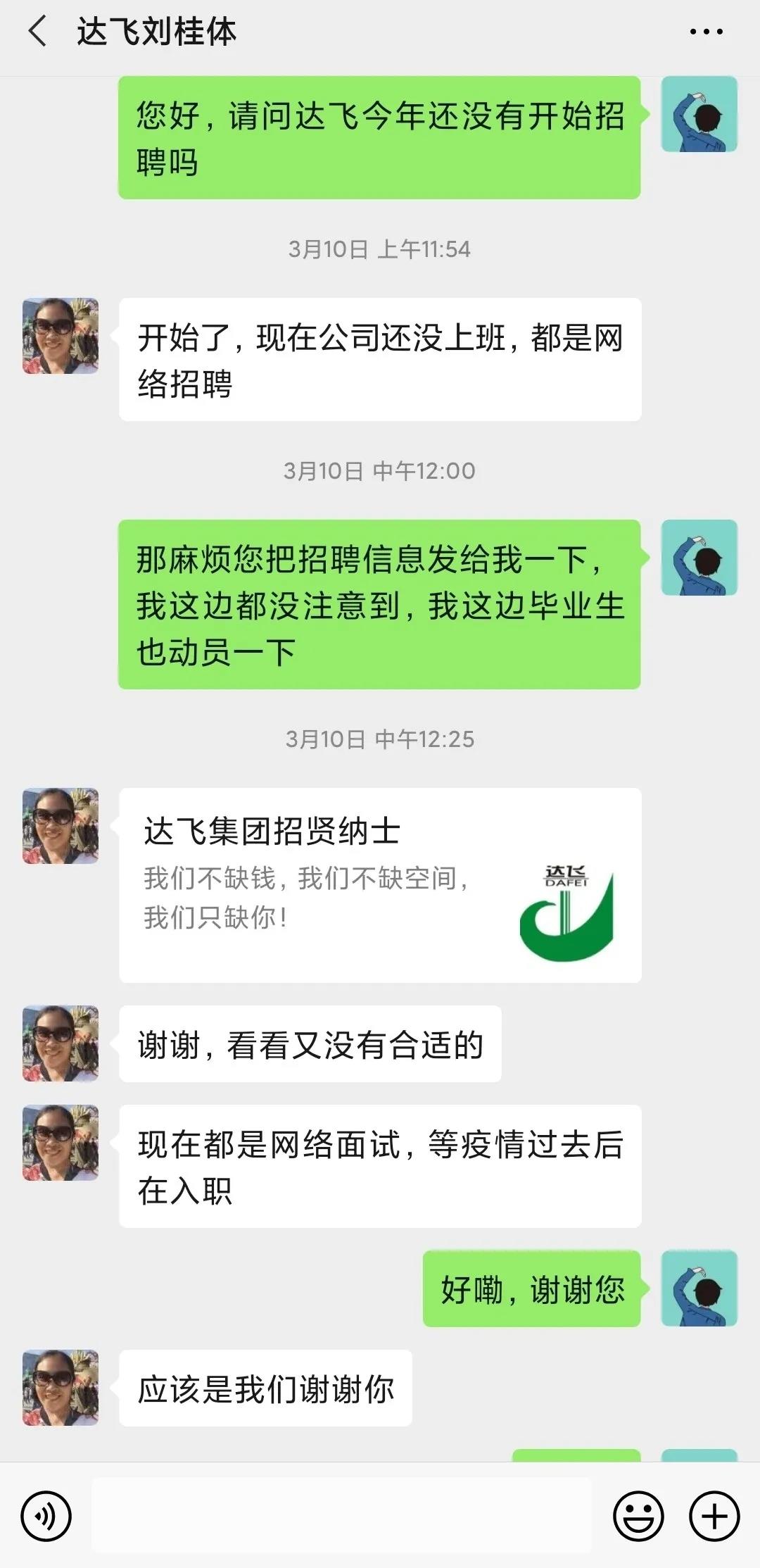This screenshot has width=760, height=1568.
Task: Open the 达飞集团招贤纳士 shared link card
Action: [x=380, y=884]
